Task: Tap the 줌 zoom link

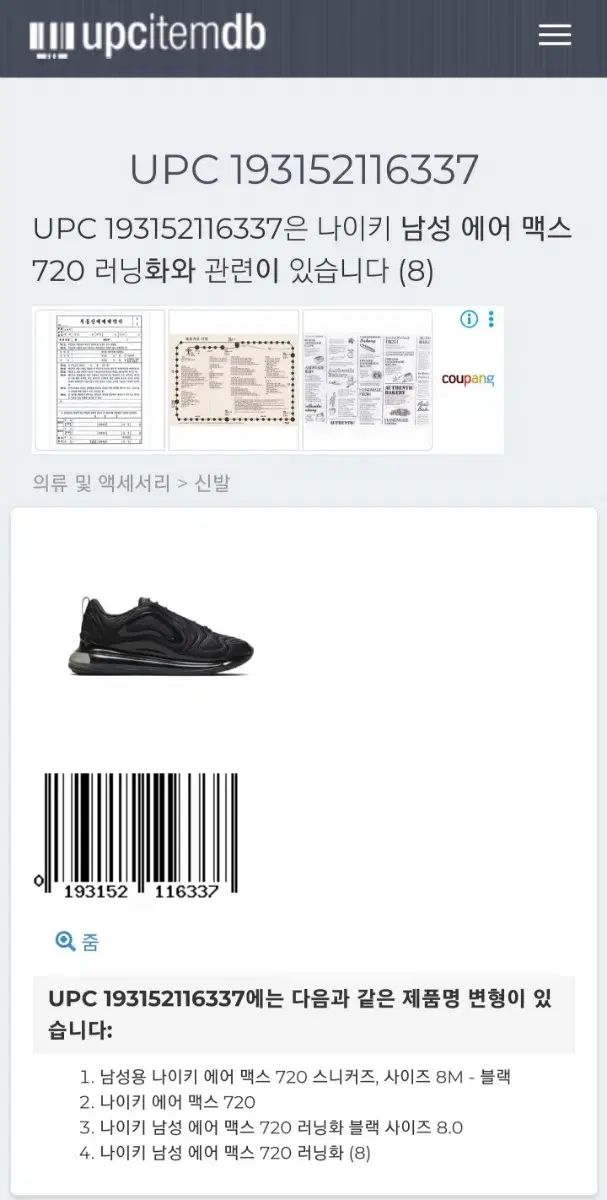Action: click(77, 941)
